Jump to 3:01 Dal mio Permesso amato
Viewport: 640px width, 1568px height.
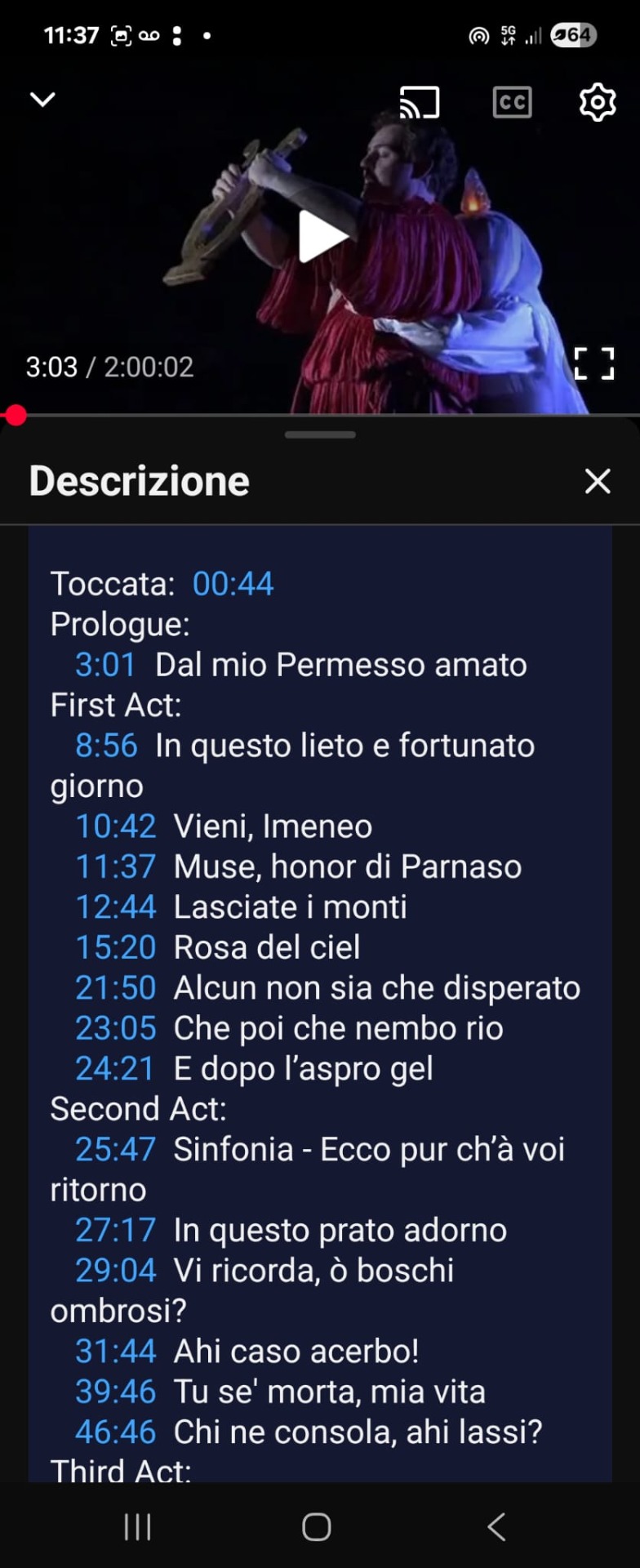pos(105,665)
